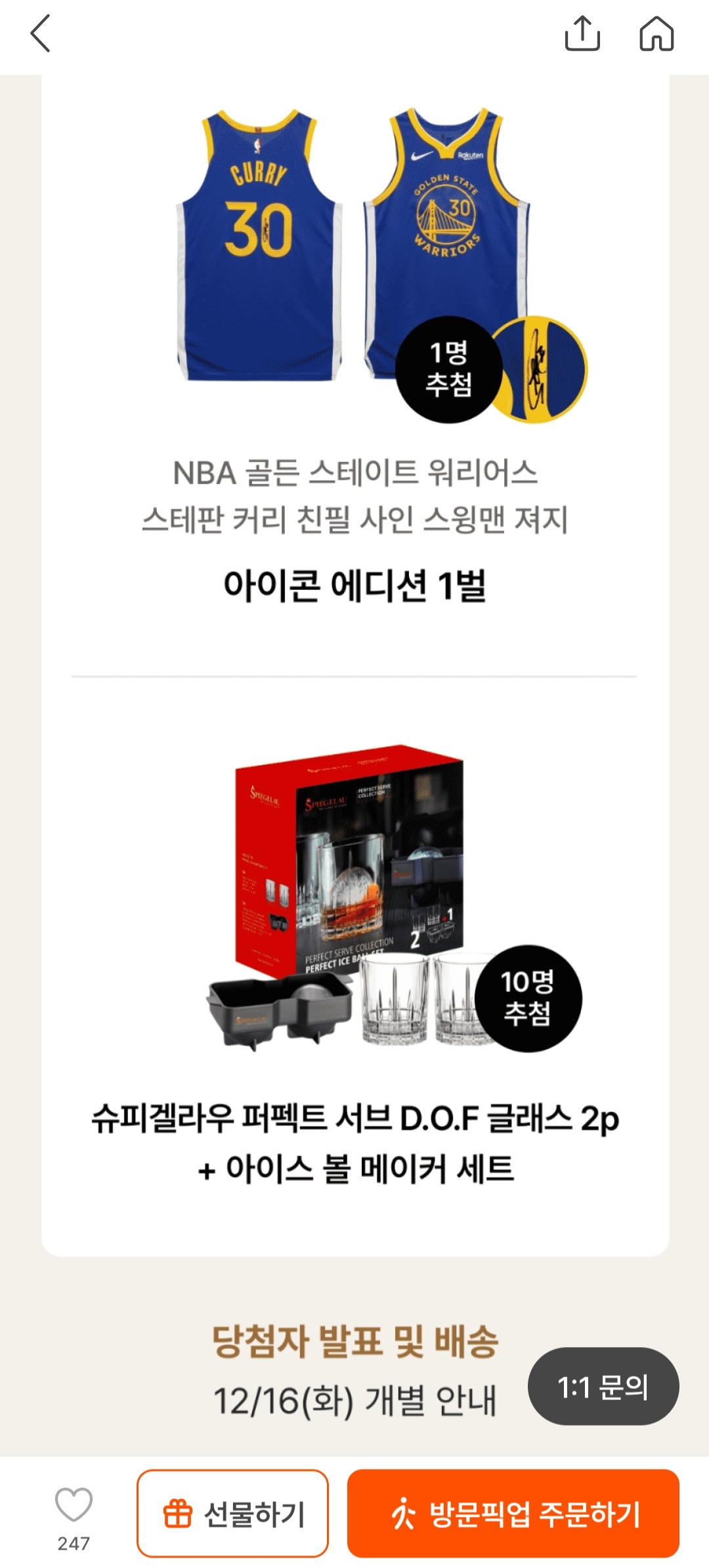709x1568 pixels.
Task: Tap the 선물하기 gift button
Action: tap(232, 1514)
